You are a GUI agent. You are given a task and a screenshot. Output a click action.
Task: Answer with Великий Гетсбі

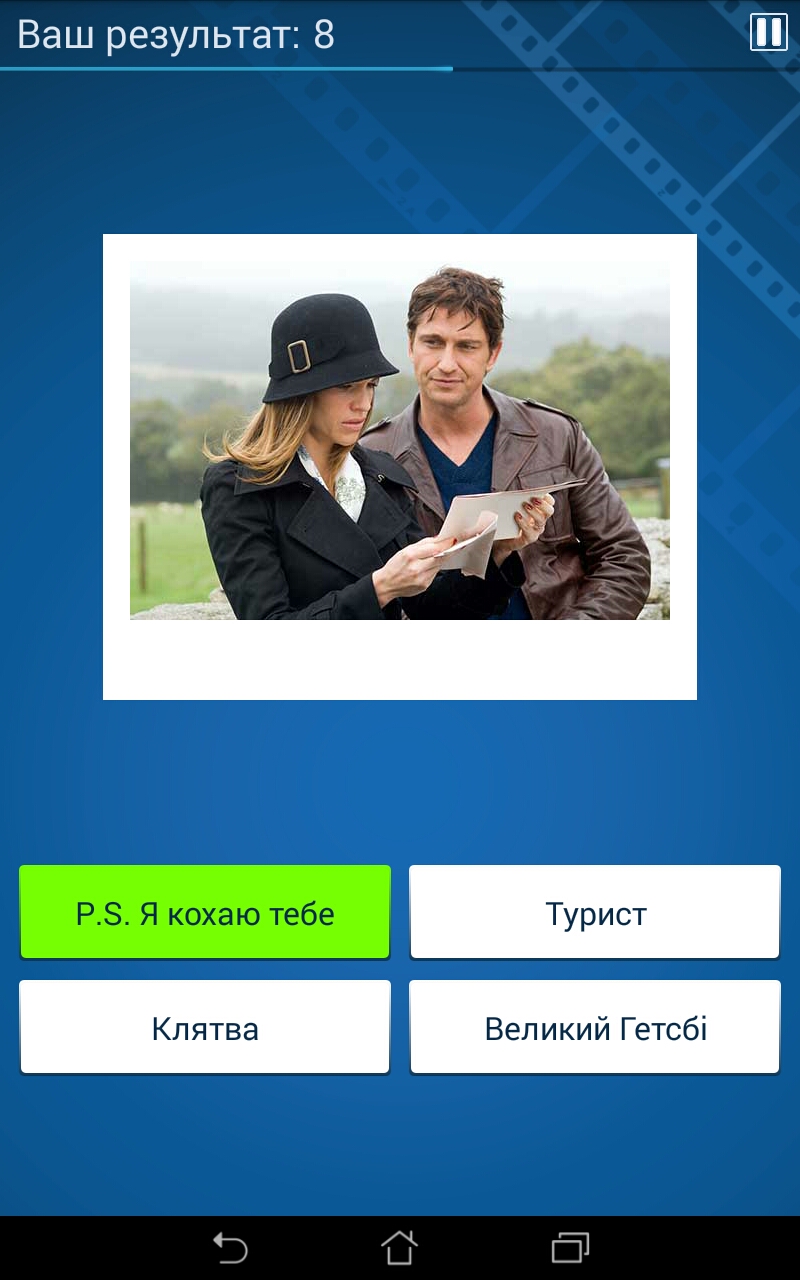pyautogui.click(x=595, y=1028)
